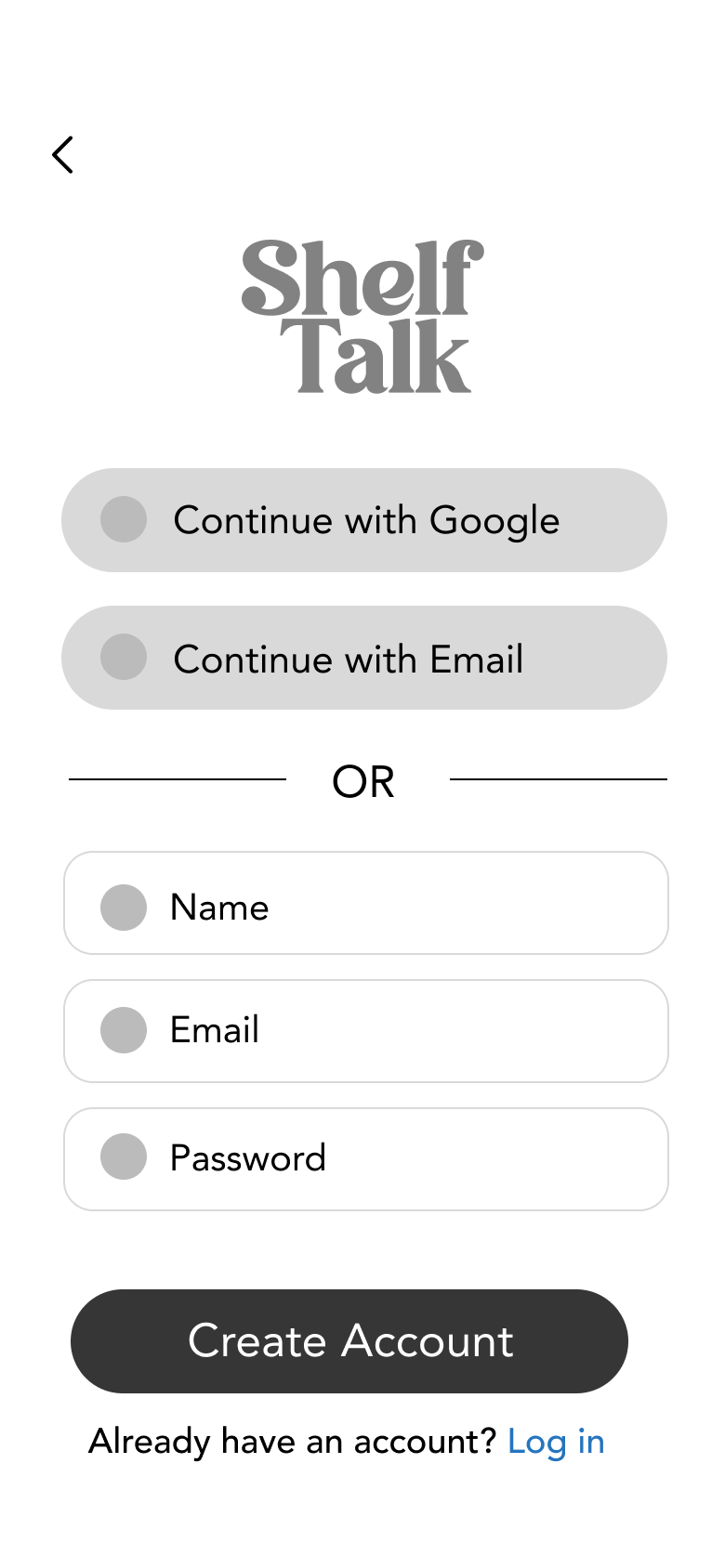Click the Google icon on the sign-in button
The height and width of the screenshot is (1568, 725).
tap(124, 520)
